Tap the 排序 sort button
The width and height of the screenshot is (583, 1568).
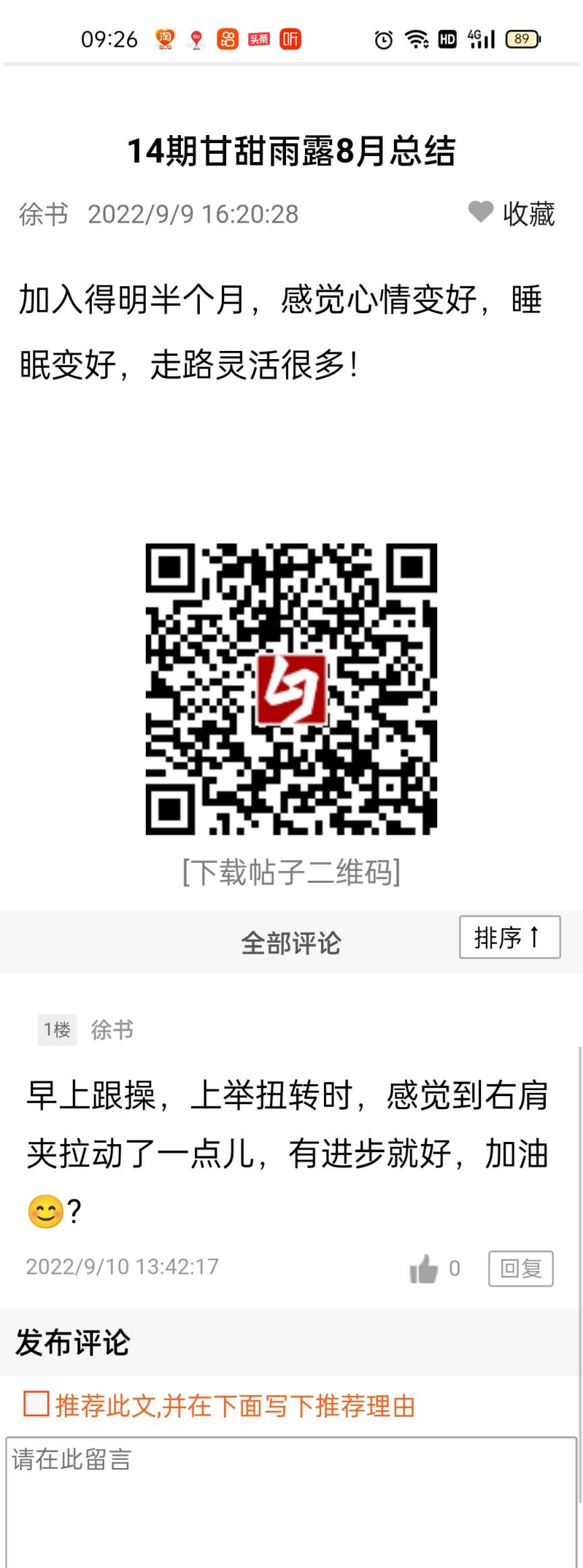click(509, 937)
